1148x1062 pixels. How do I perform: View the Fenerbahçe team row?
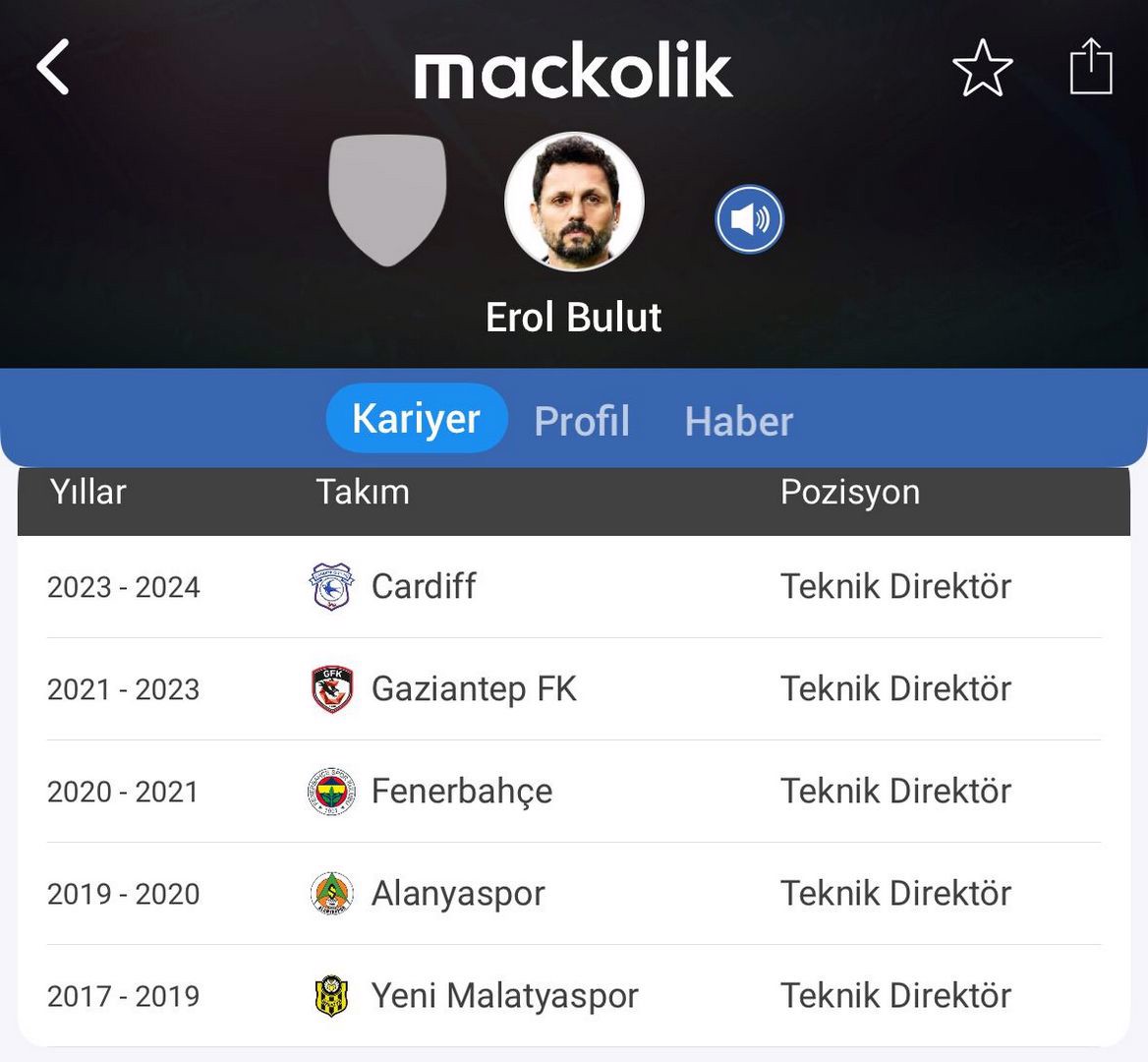[461, 792]
